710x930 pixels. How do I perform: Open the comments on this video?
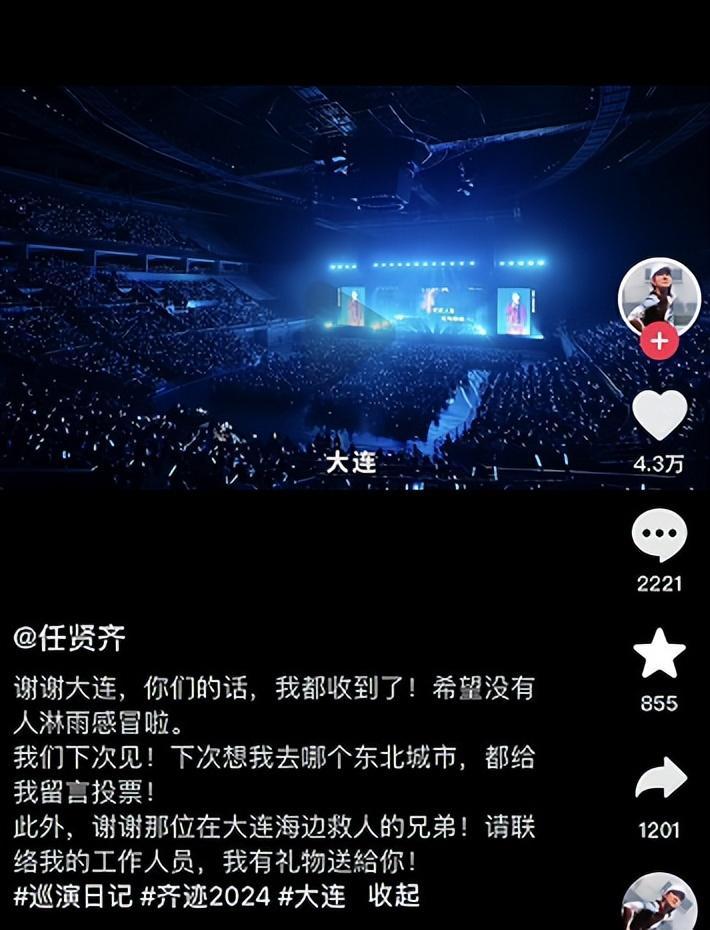click(659, 536)
